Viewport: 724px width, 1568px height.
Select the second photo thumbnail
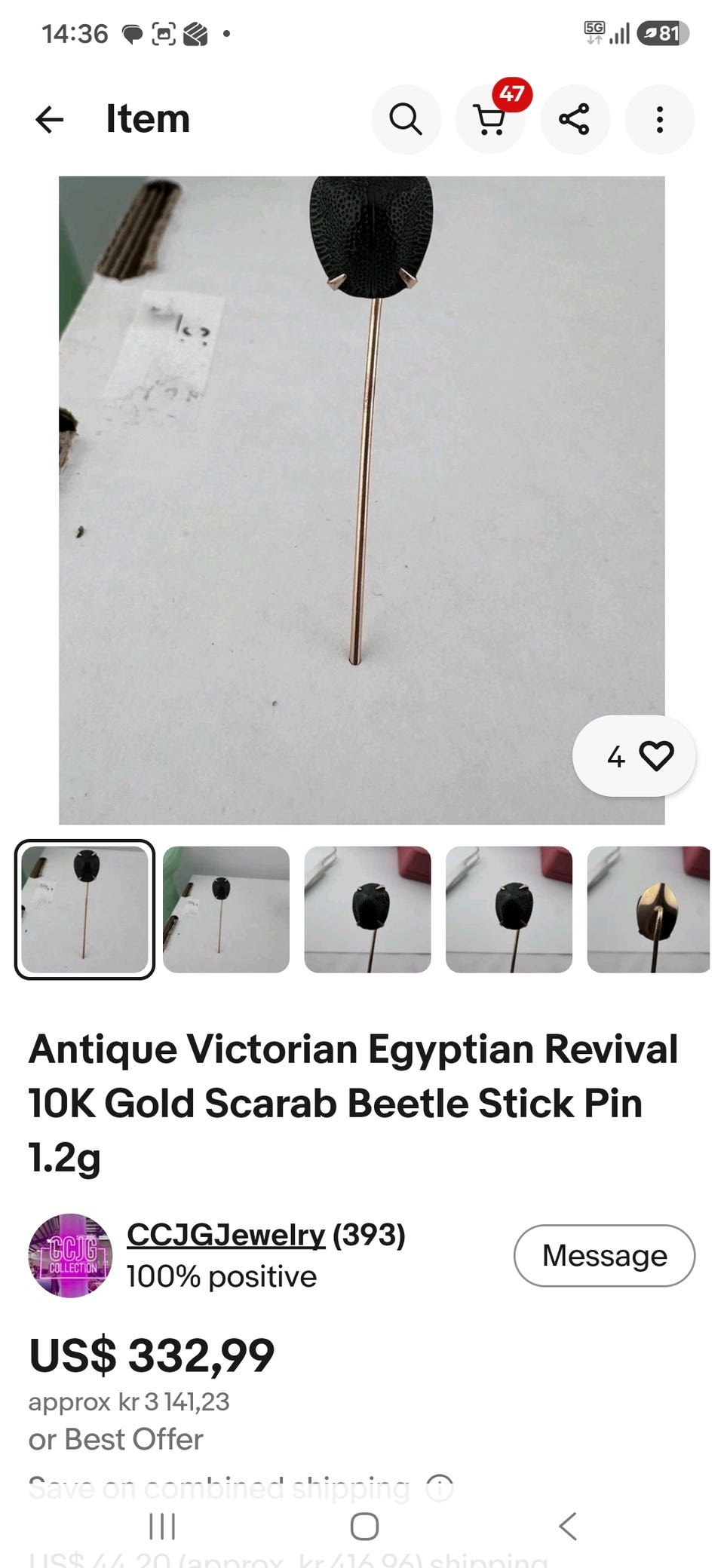coord(226,909)
